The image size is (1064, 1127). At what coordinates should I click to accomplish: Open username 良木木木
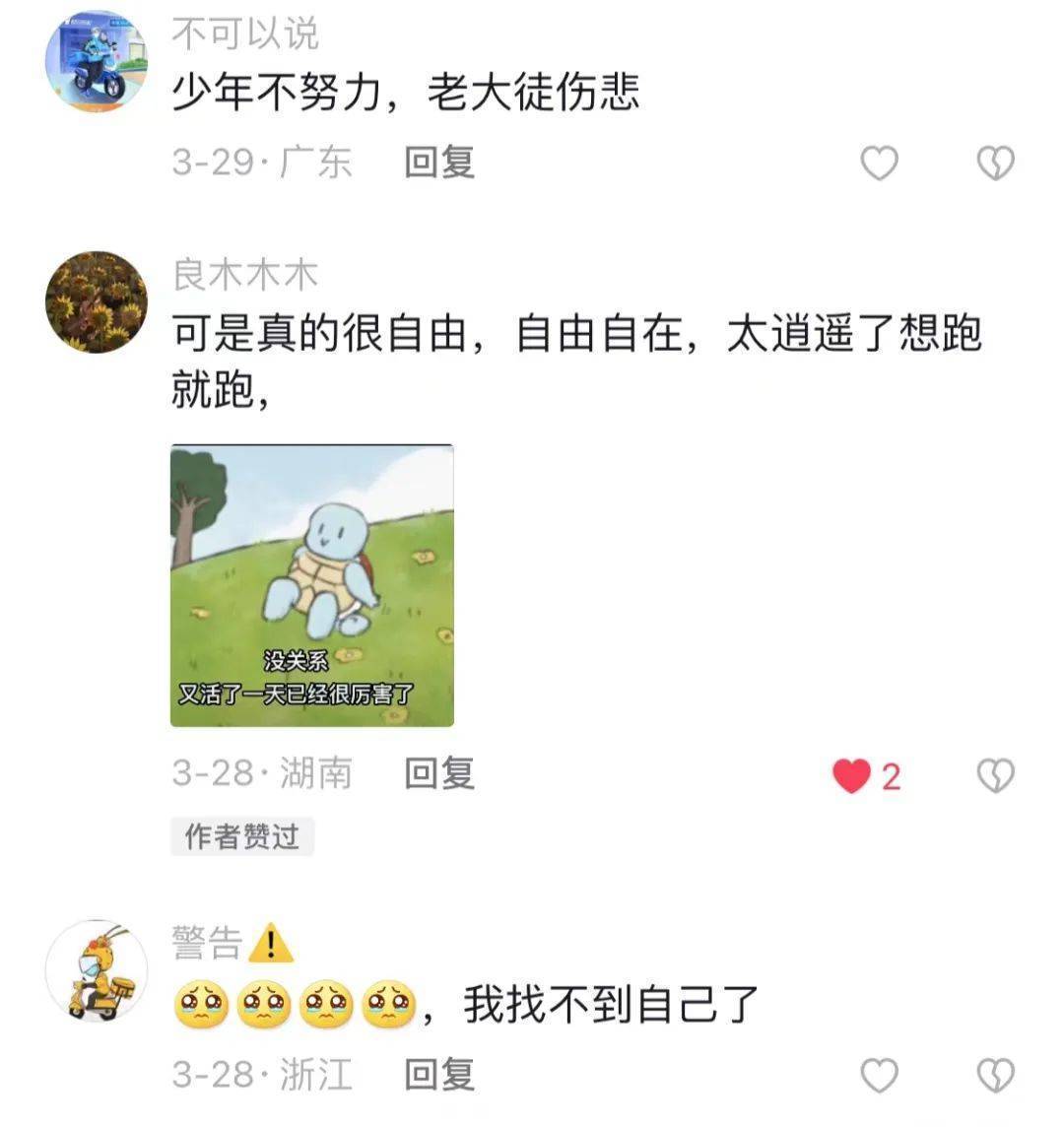(x=245, y=275)
